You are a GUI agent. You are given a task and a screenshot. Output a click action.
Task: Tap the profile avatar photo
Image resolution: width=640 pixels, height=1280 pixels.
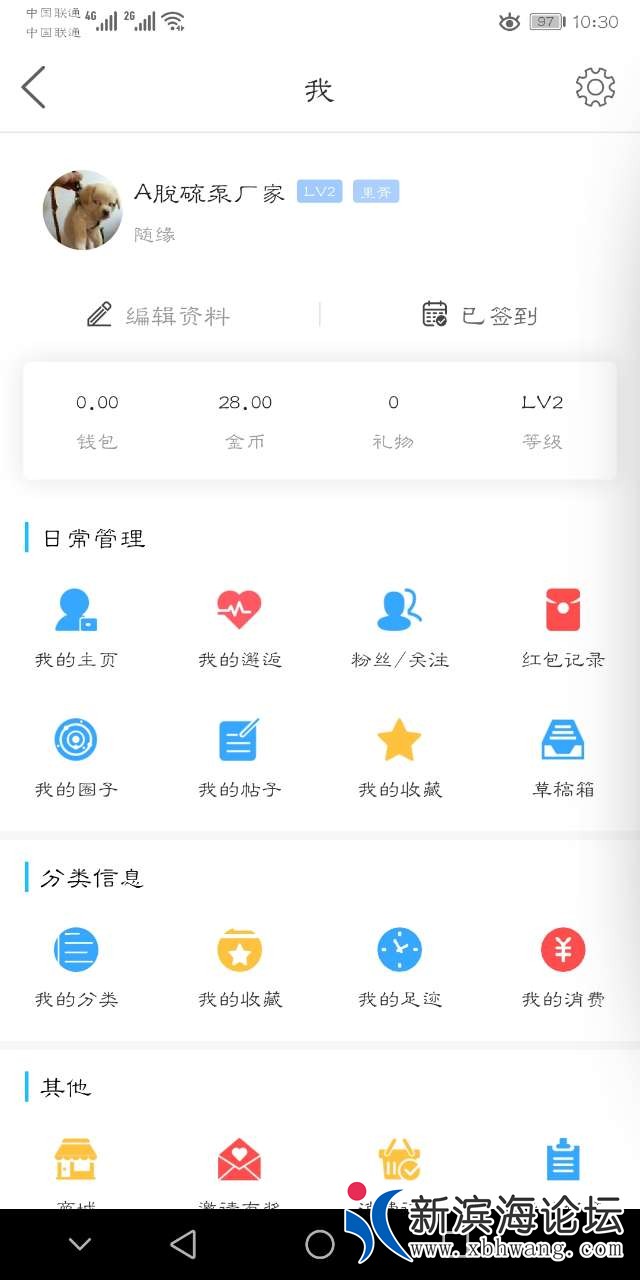pyautogui.click(x=82, y=210)
